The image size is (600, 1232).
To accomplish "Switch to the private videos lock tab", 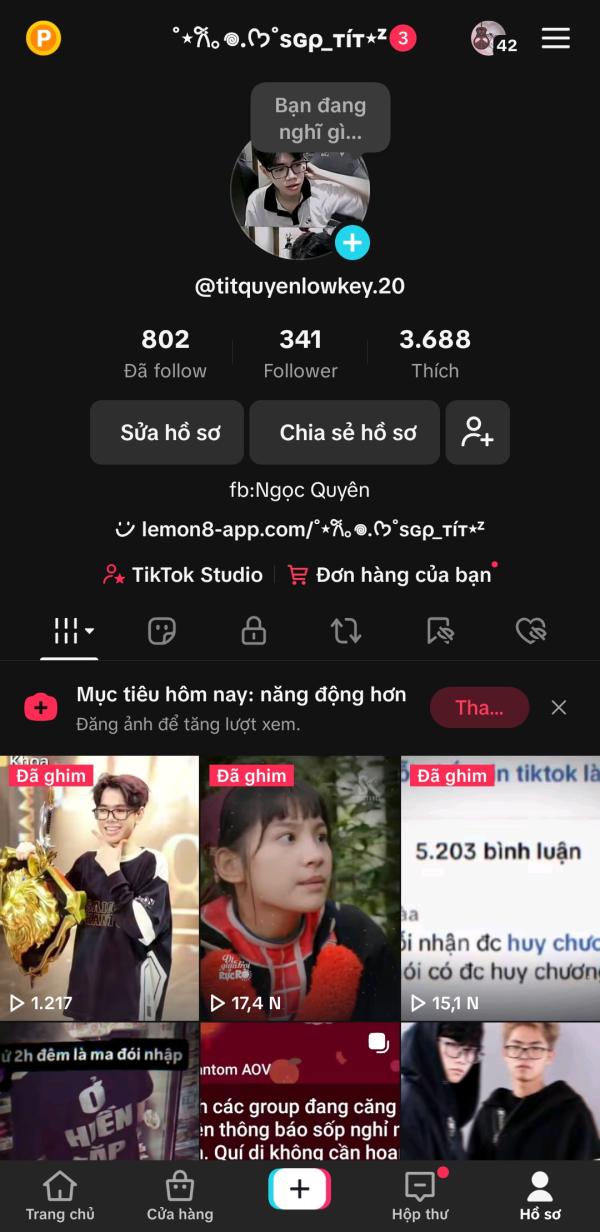I will (x=254, y=631).
